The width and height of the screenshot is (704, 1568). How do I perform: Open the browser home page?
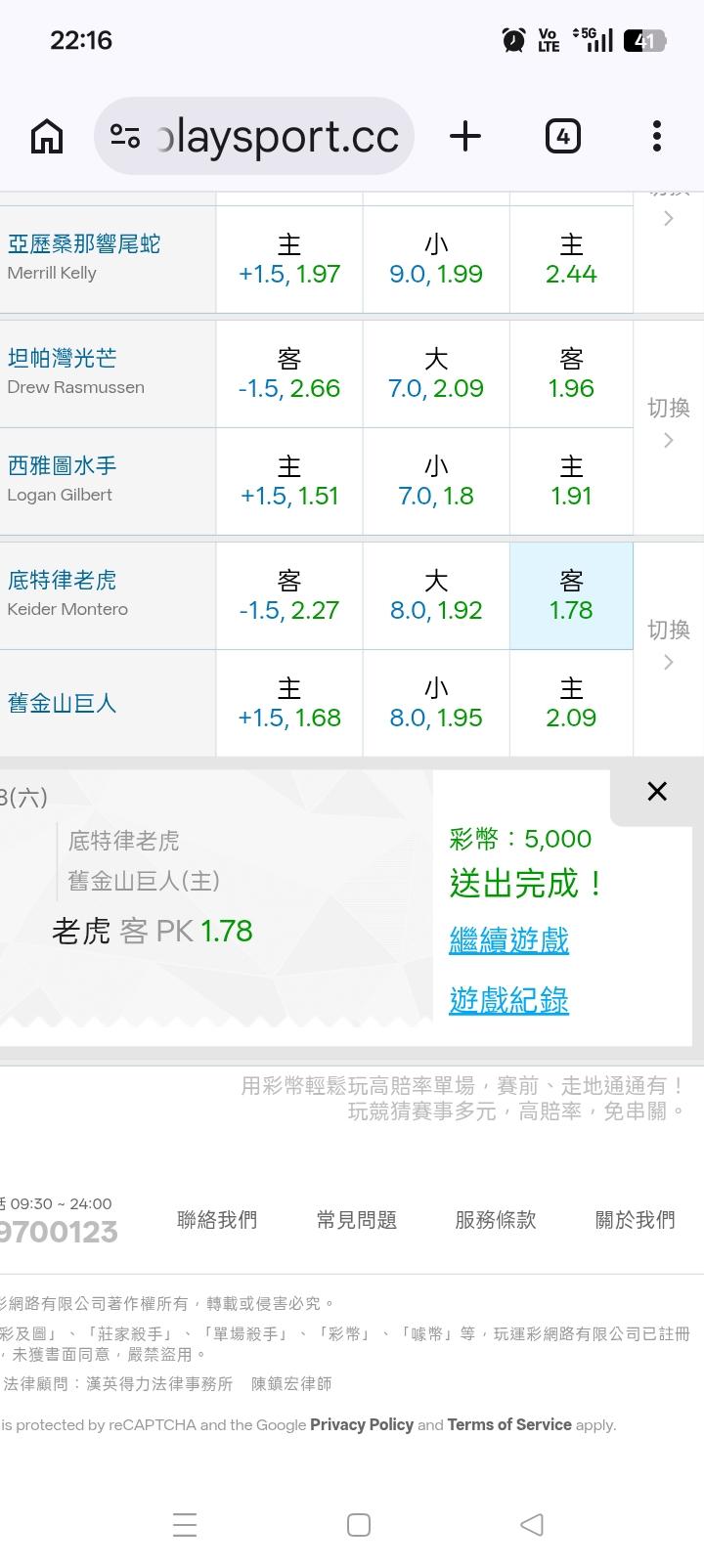click(47, 136)
